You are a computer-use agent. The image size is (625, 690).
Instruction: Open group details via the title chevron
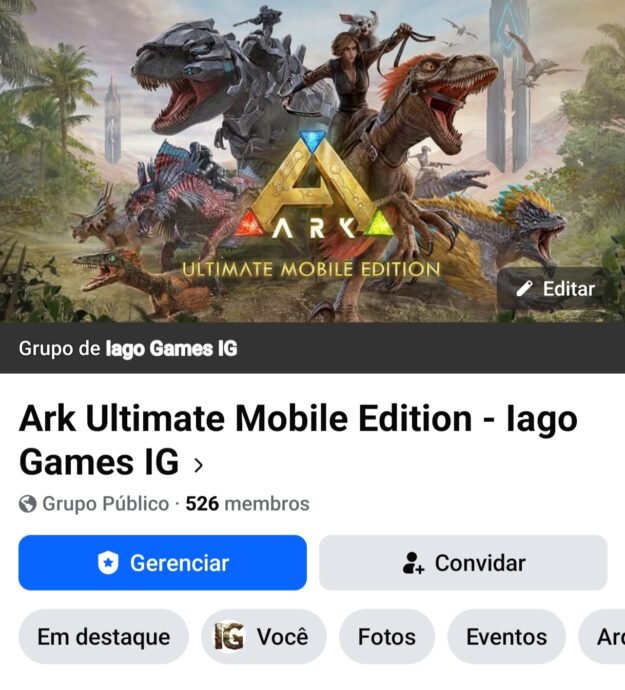tap(198, 464)
